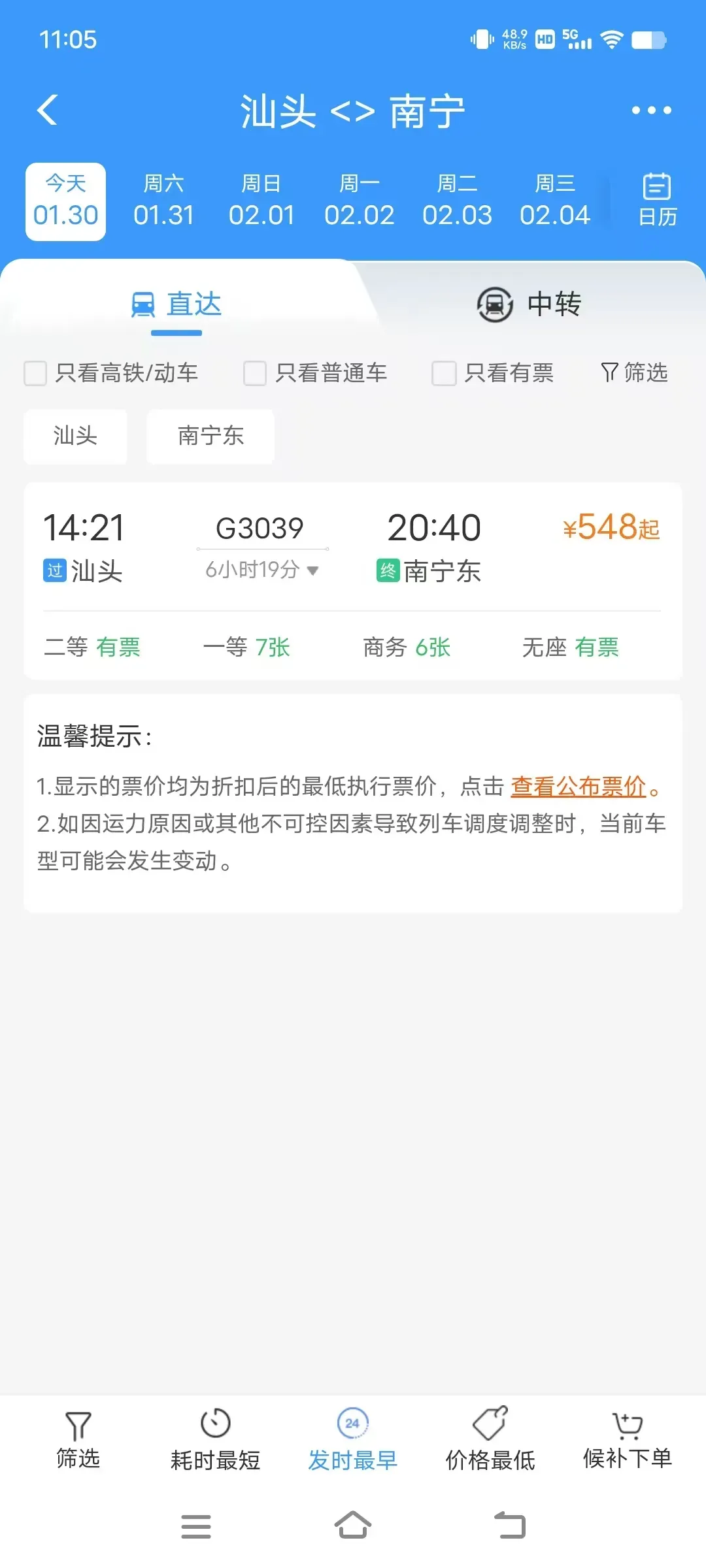Tick the 只看有票 checkbox

(x=444, y=373)
